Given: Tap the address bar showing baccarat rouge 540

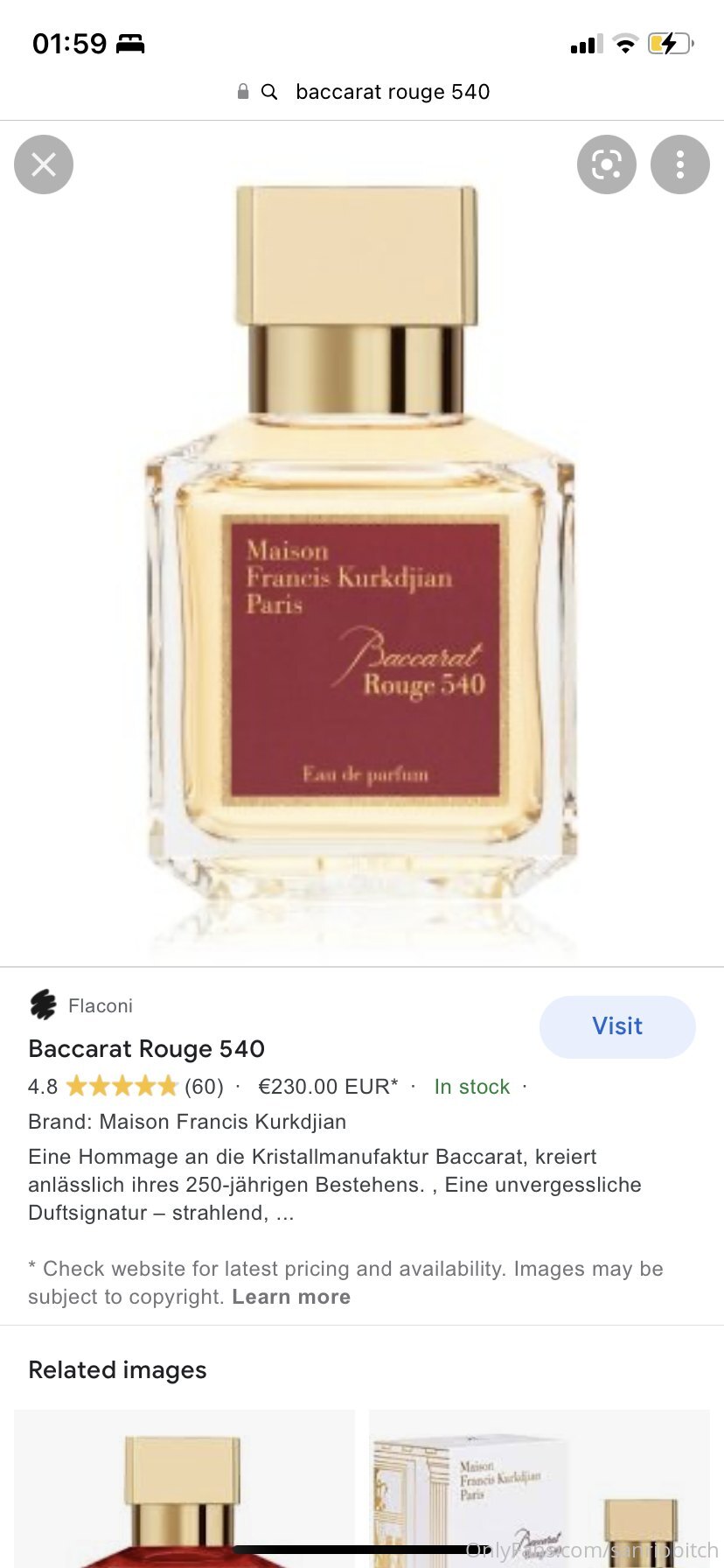Looking at the screenshot, I should (x=362, y=92).
